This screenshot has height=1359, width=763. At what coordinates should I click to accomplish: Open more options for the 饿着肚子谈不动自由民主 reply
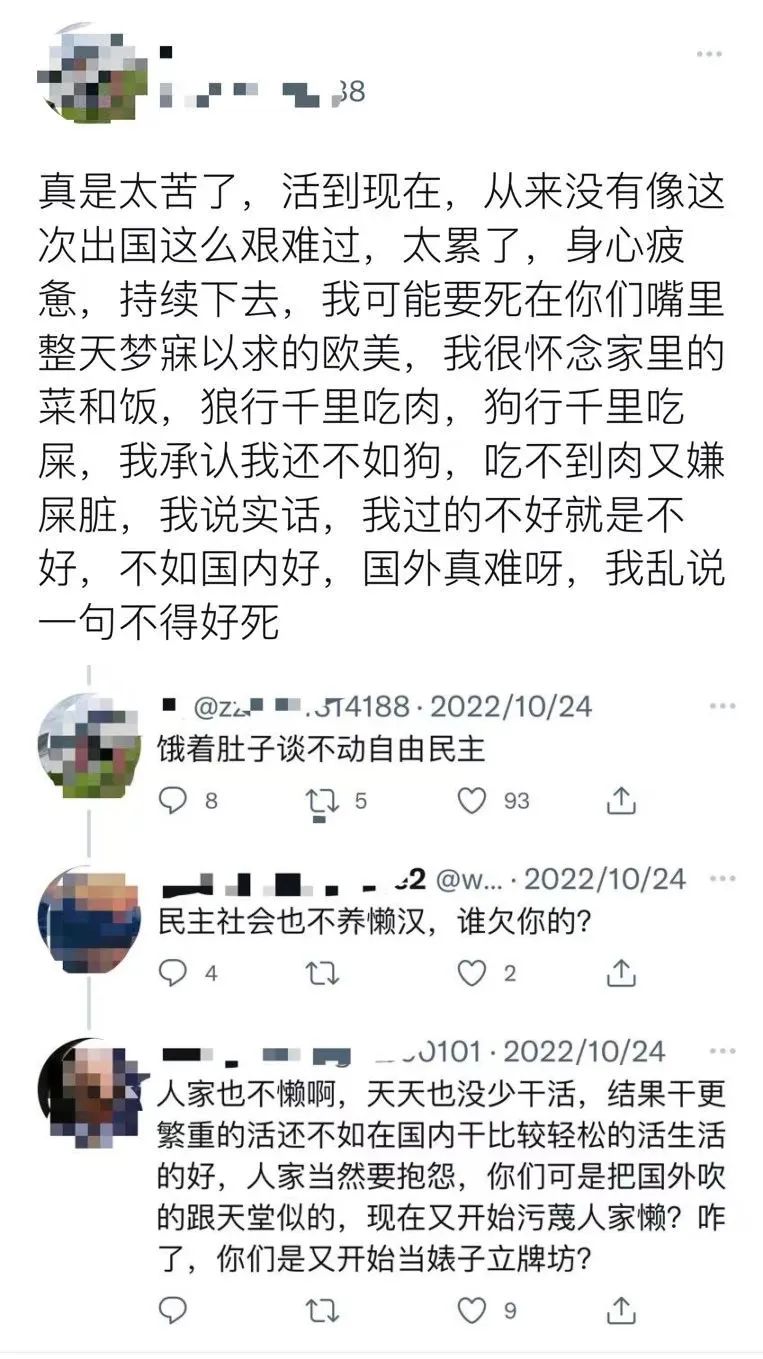coord(722,707)
